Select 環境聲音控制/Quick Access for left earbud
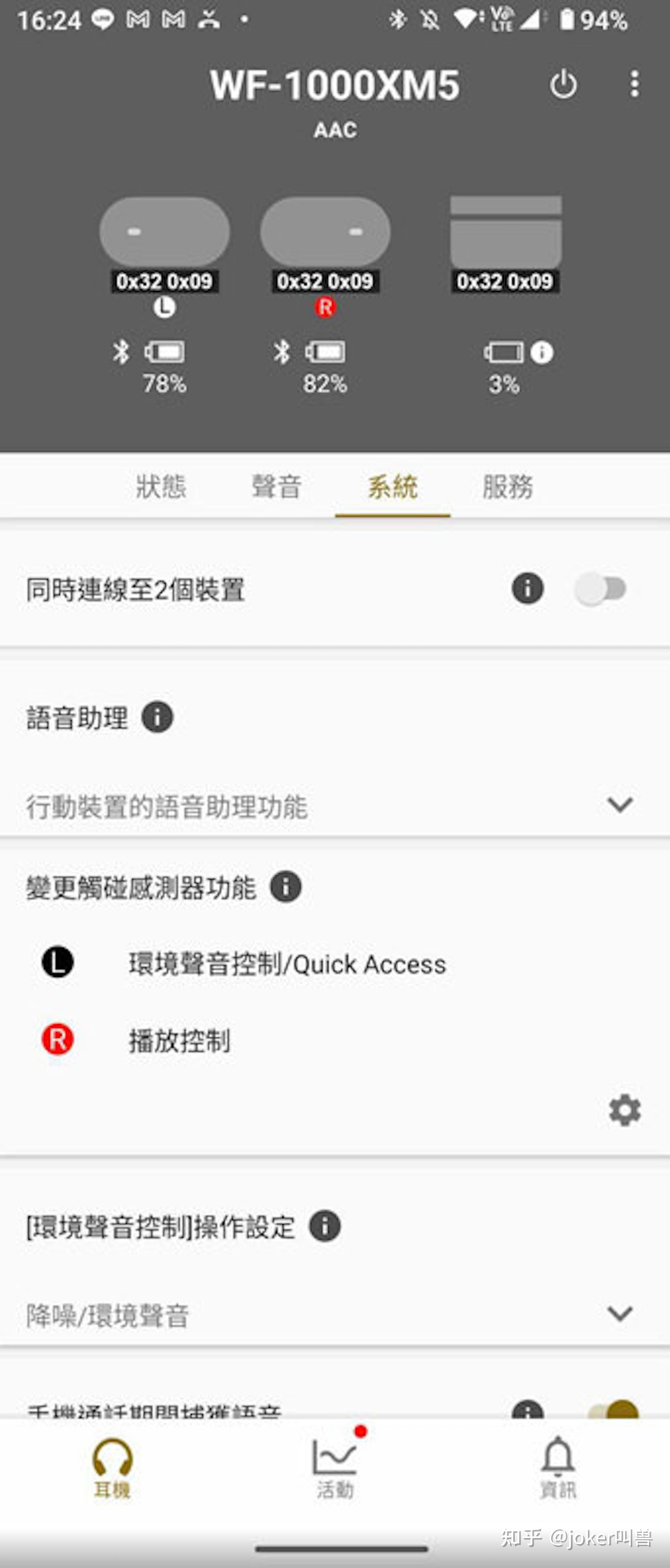The image size is (670, 1568). point(287,964)
